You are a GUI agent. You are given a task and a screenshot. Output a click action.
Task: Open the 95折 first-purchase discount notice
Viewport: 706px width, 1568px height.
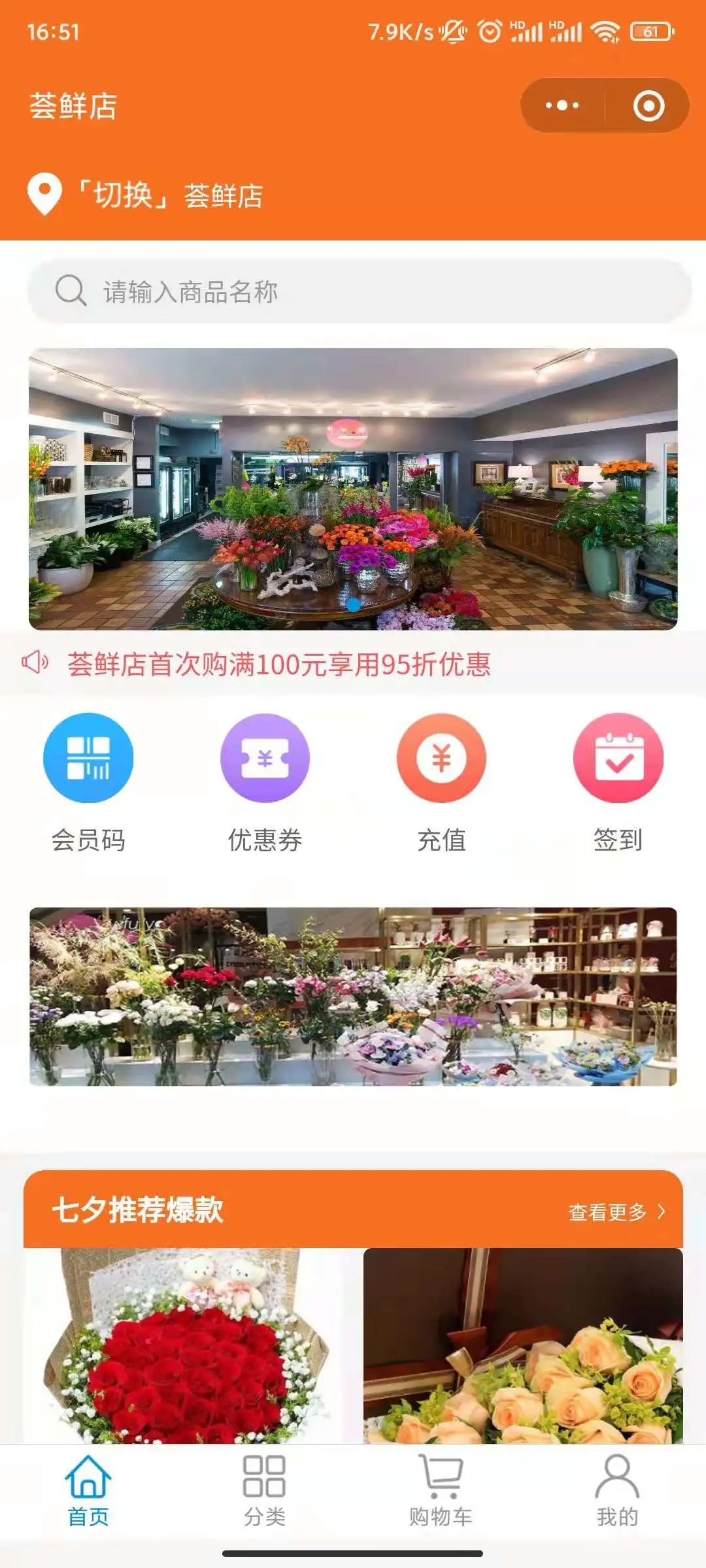pyautogui.click(x=279, y=664)
